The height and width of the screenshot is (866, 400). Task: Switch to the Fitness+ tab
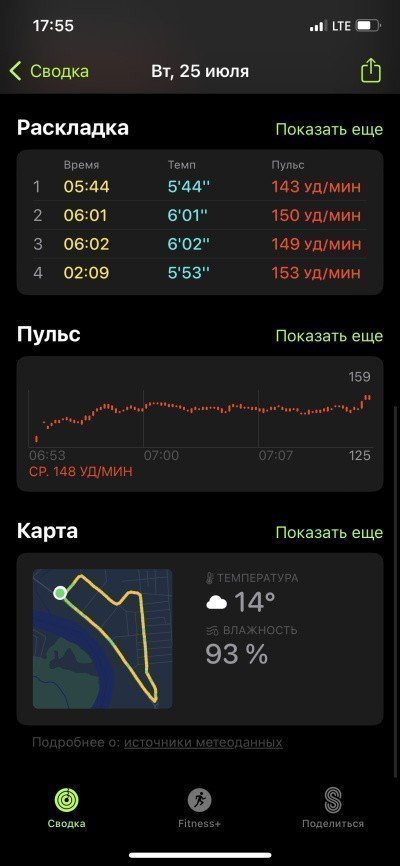199,808
